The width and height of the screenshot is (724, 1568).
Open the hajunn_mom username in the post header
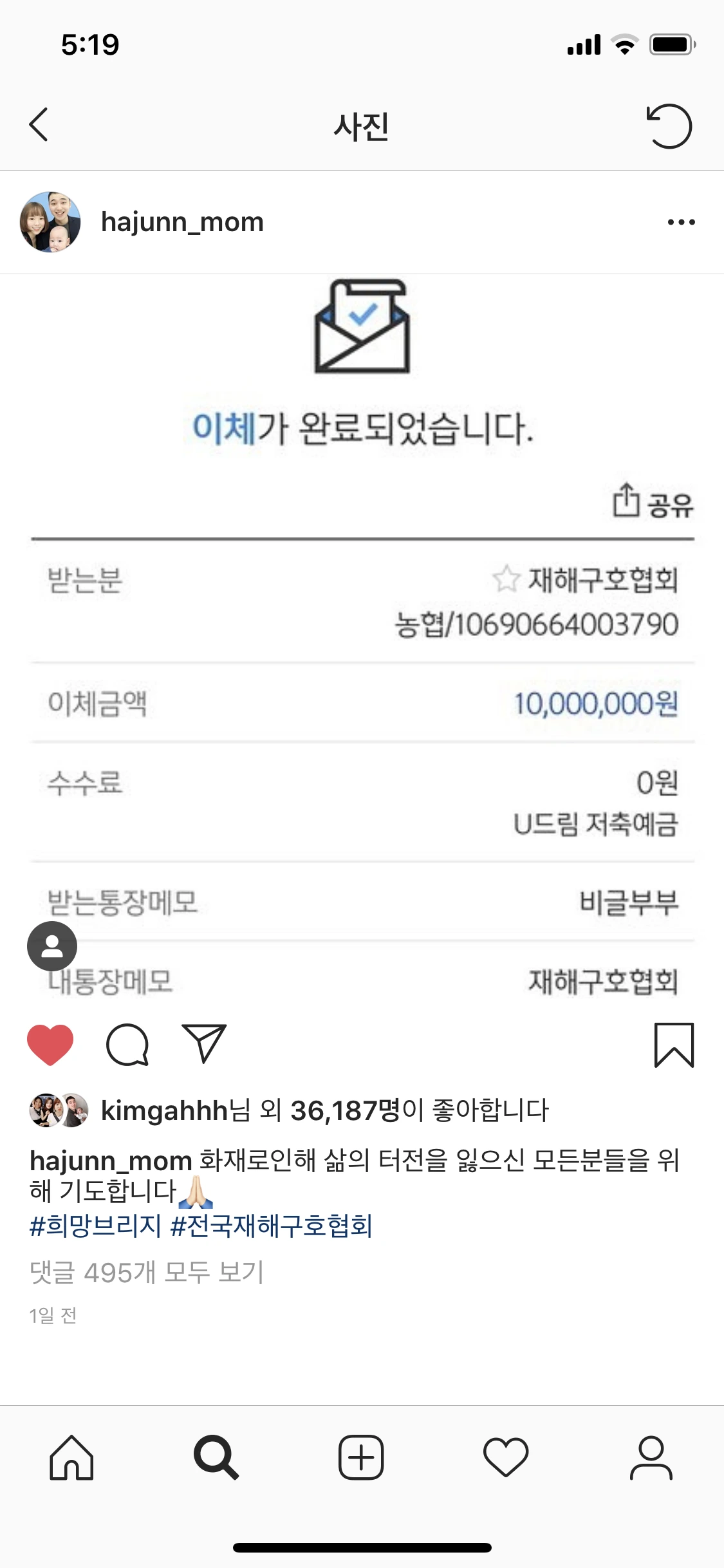pyautogui.click(x=182, y=222)
